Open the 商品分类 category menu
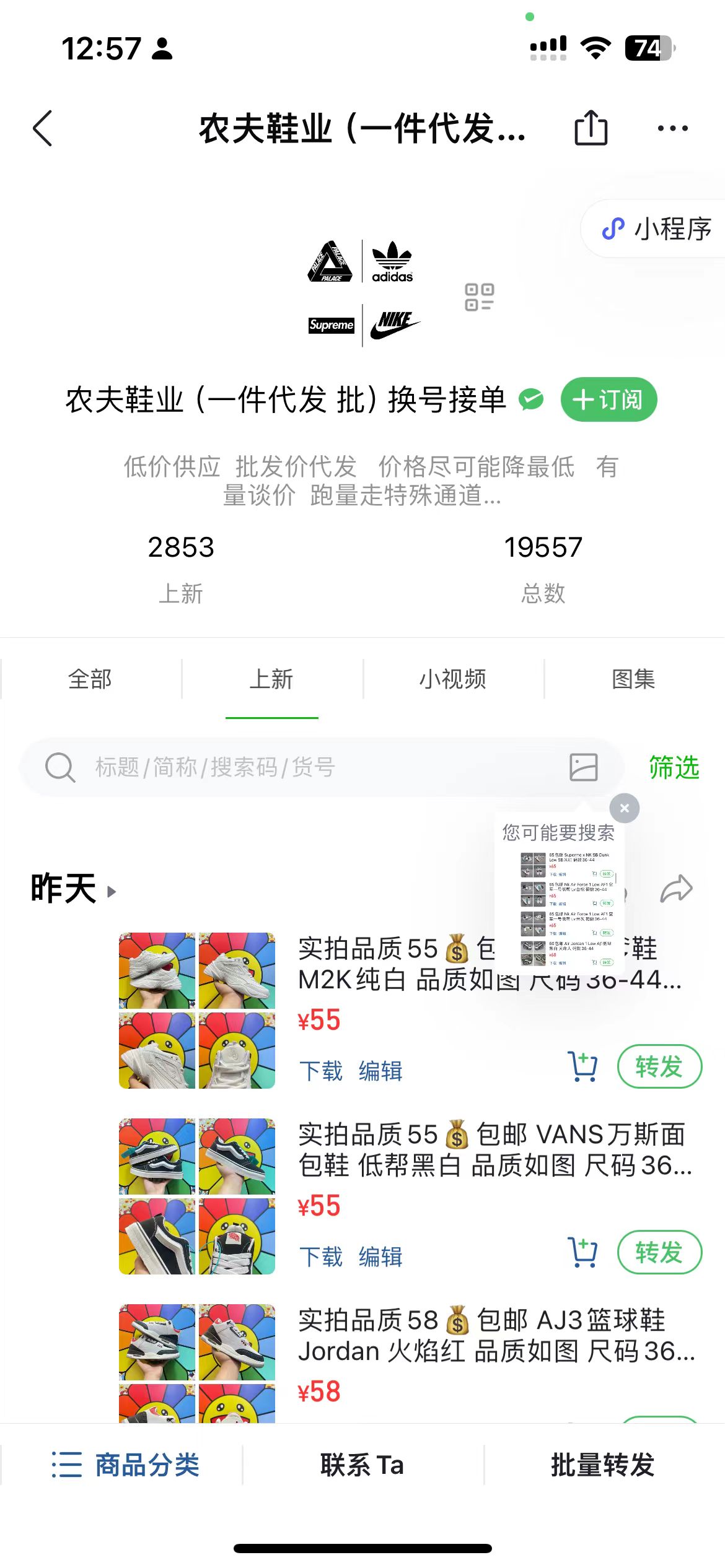 coord(126,1465)
